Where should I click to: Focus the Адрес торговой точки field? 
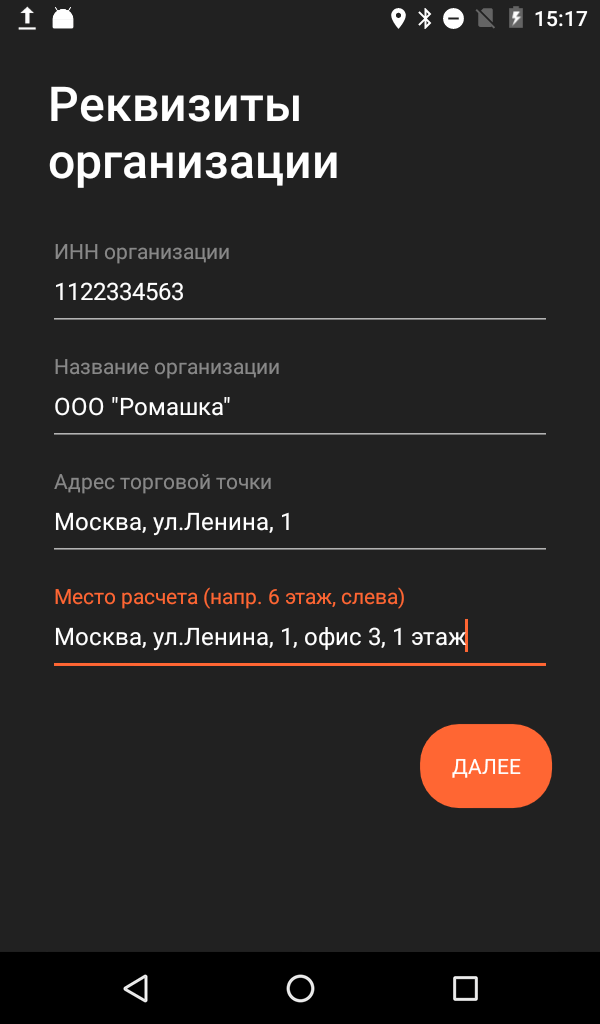pyautogui.click(x=300, y=522)
